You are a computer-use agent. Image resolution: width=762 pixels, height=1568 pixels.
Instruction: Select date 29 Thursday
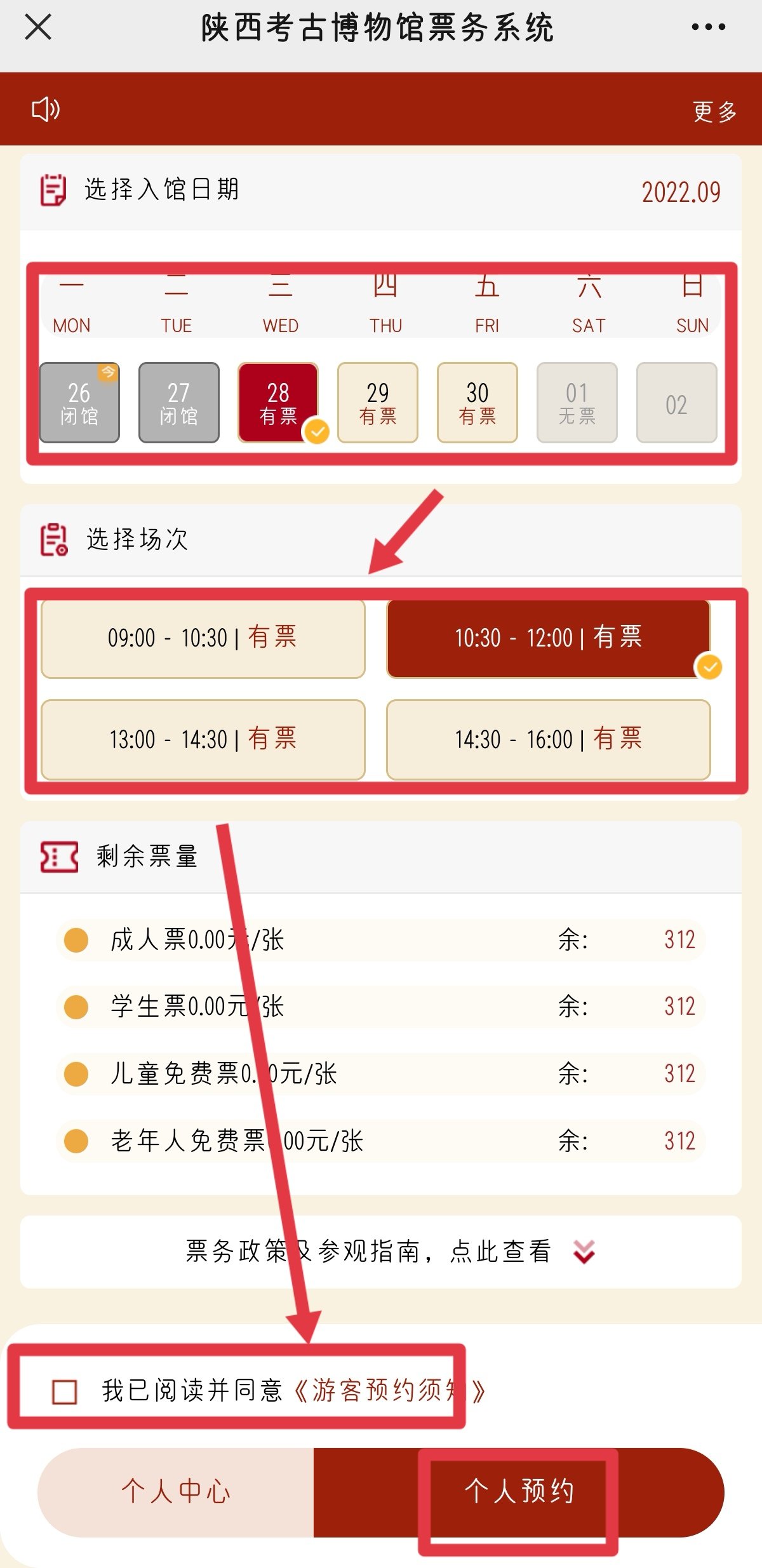[378, 403]
